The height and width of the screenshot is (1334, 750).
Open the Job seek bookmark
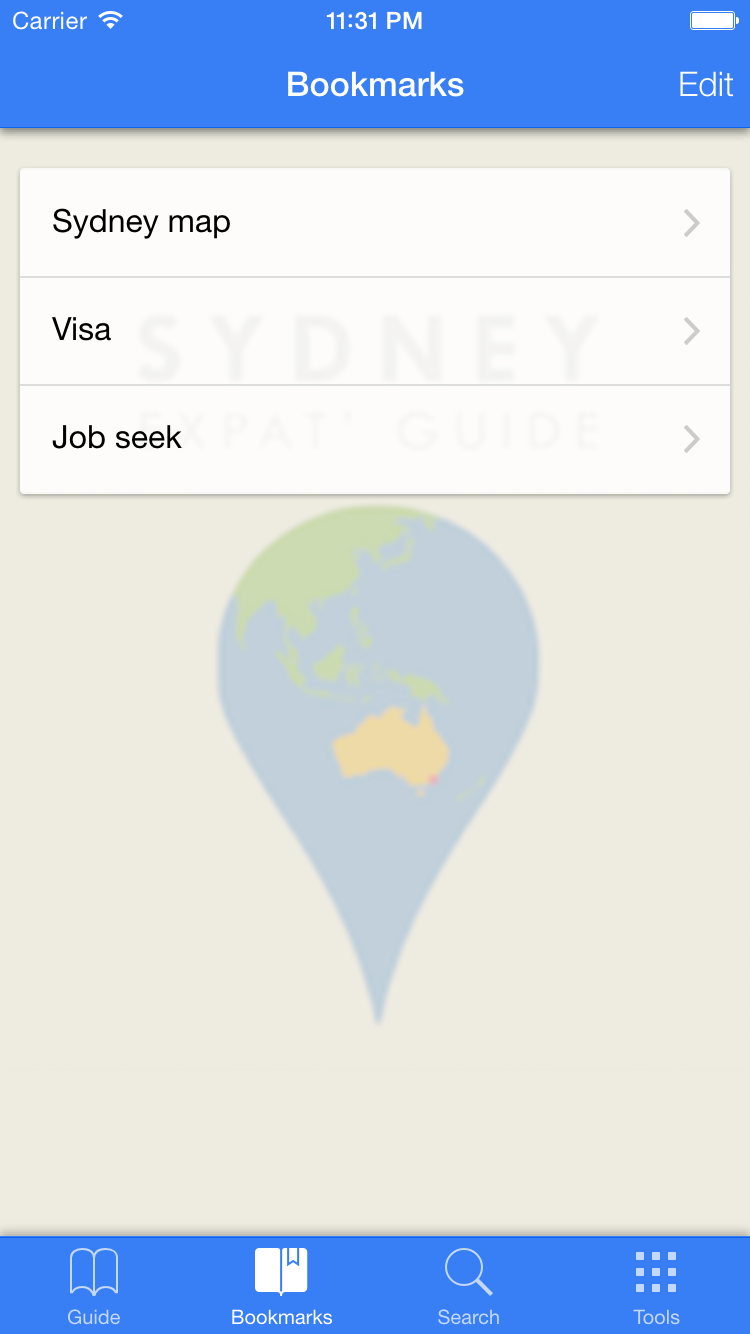pyautogui.click(x=375, y=439)
